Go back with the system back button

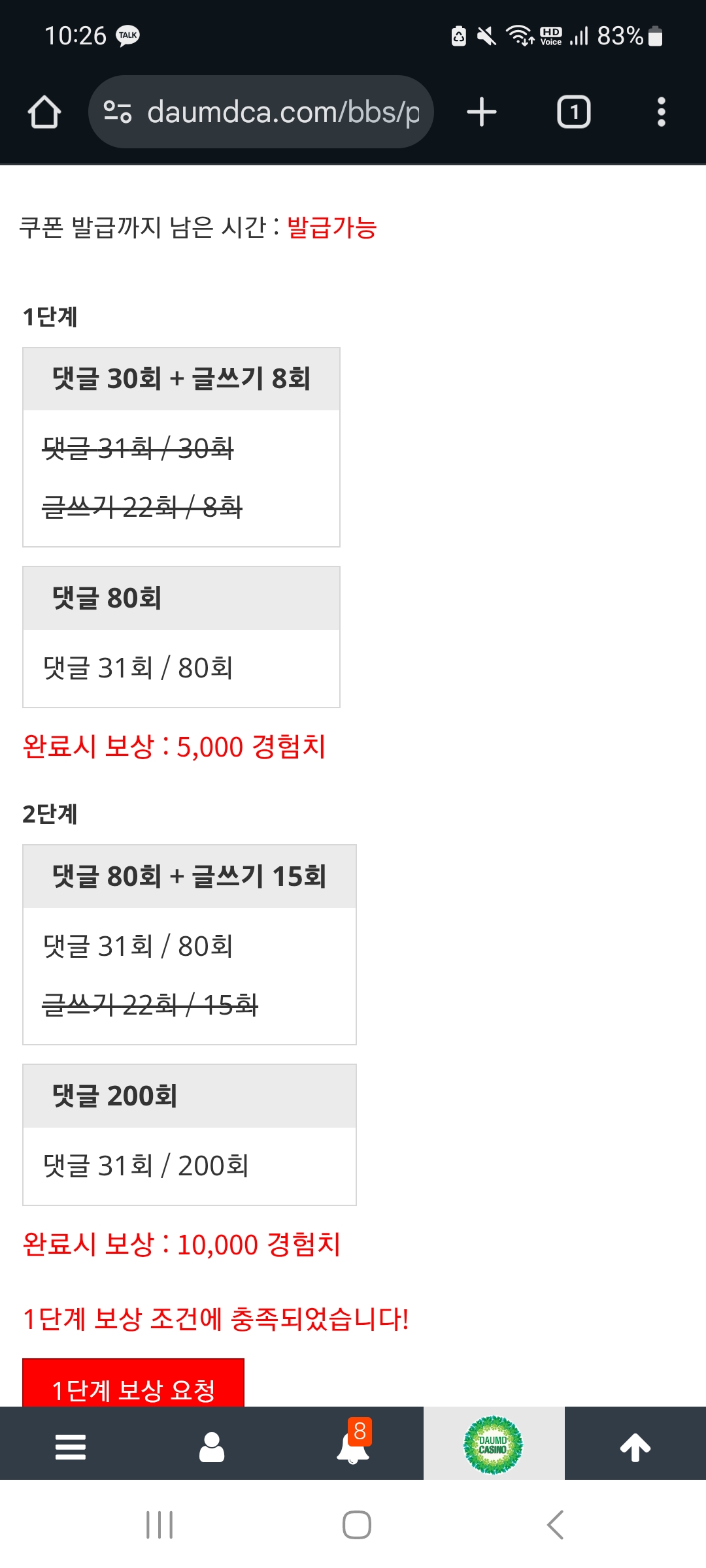tap(555, 1525)
